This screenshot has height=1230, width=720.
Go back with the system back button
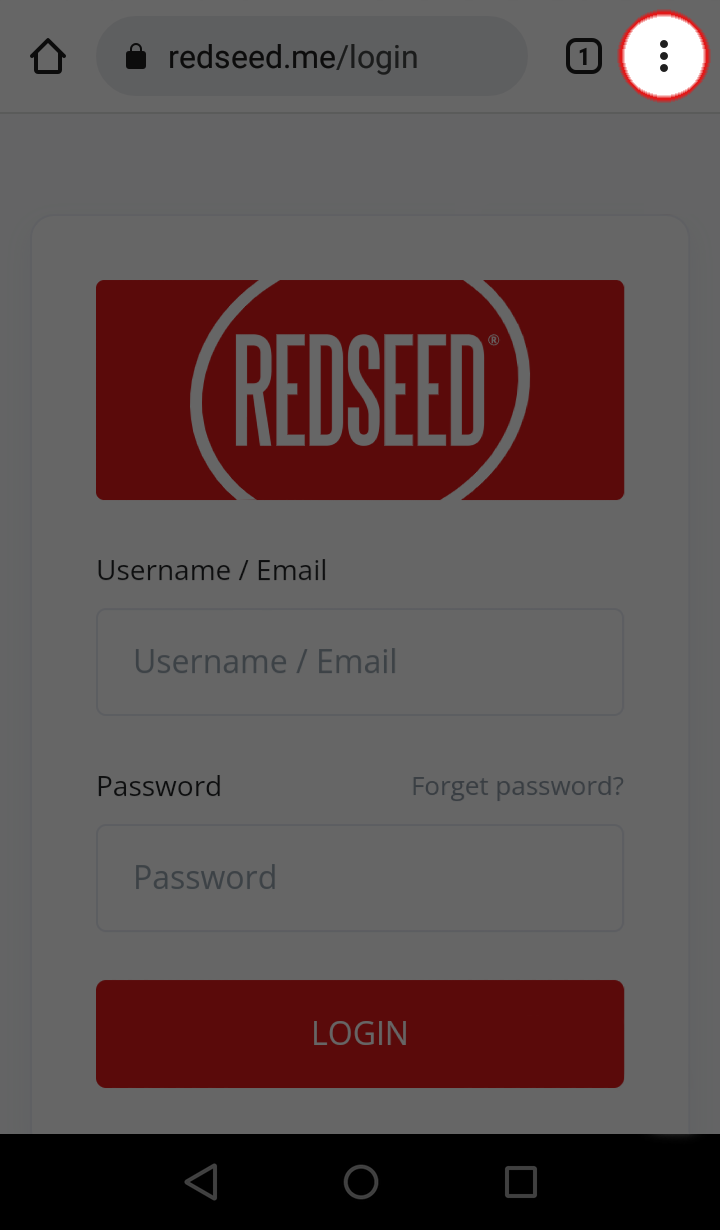coord(201,1182)
